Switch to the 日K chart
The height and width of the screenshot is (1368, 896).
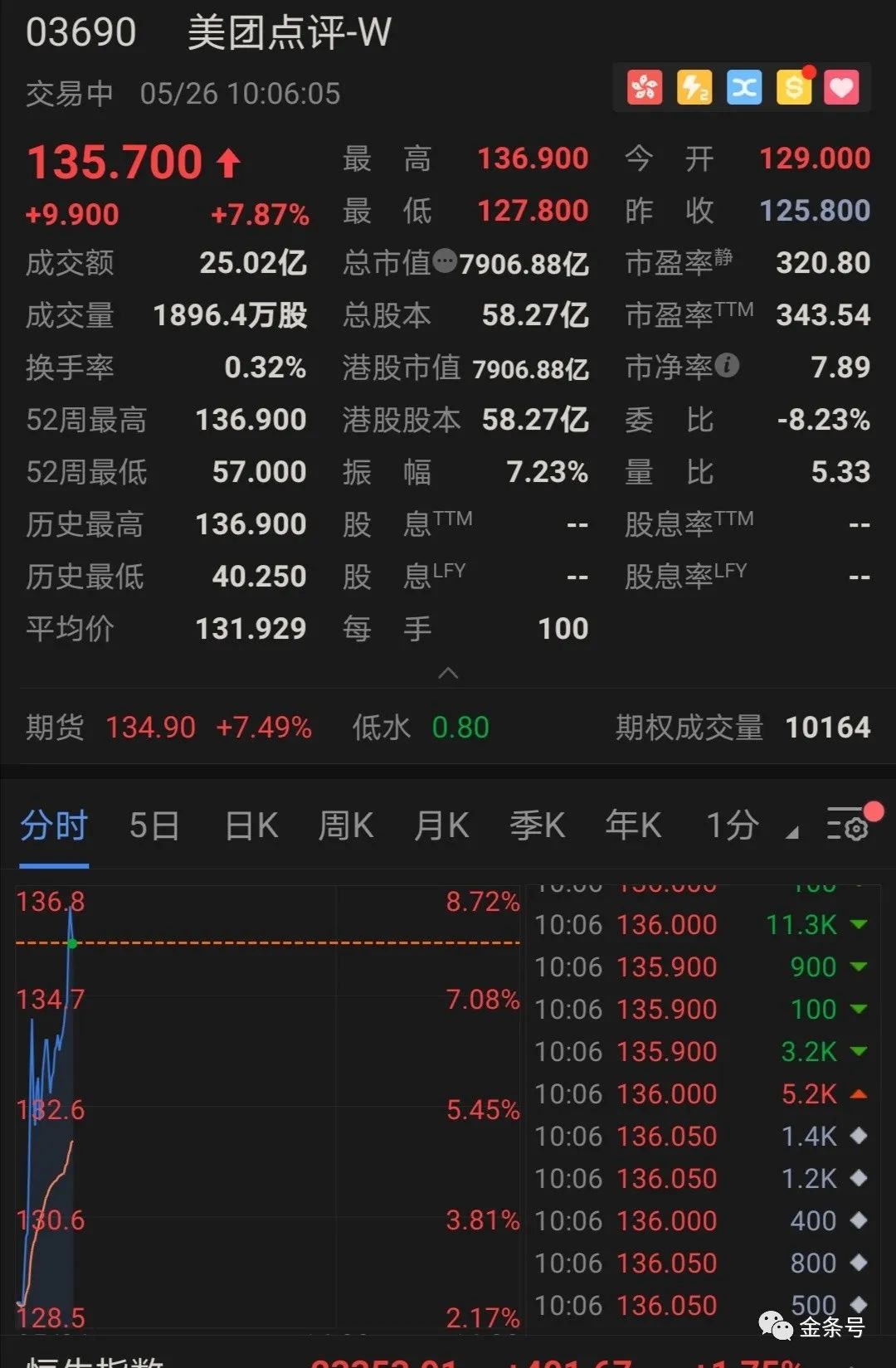251,826
